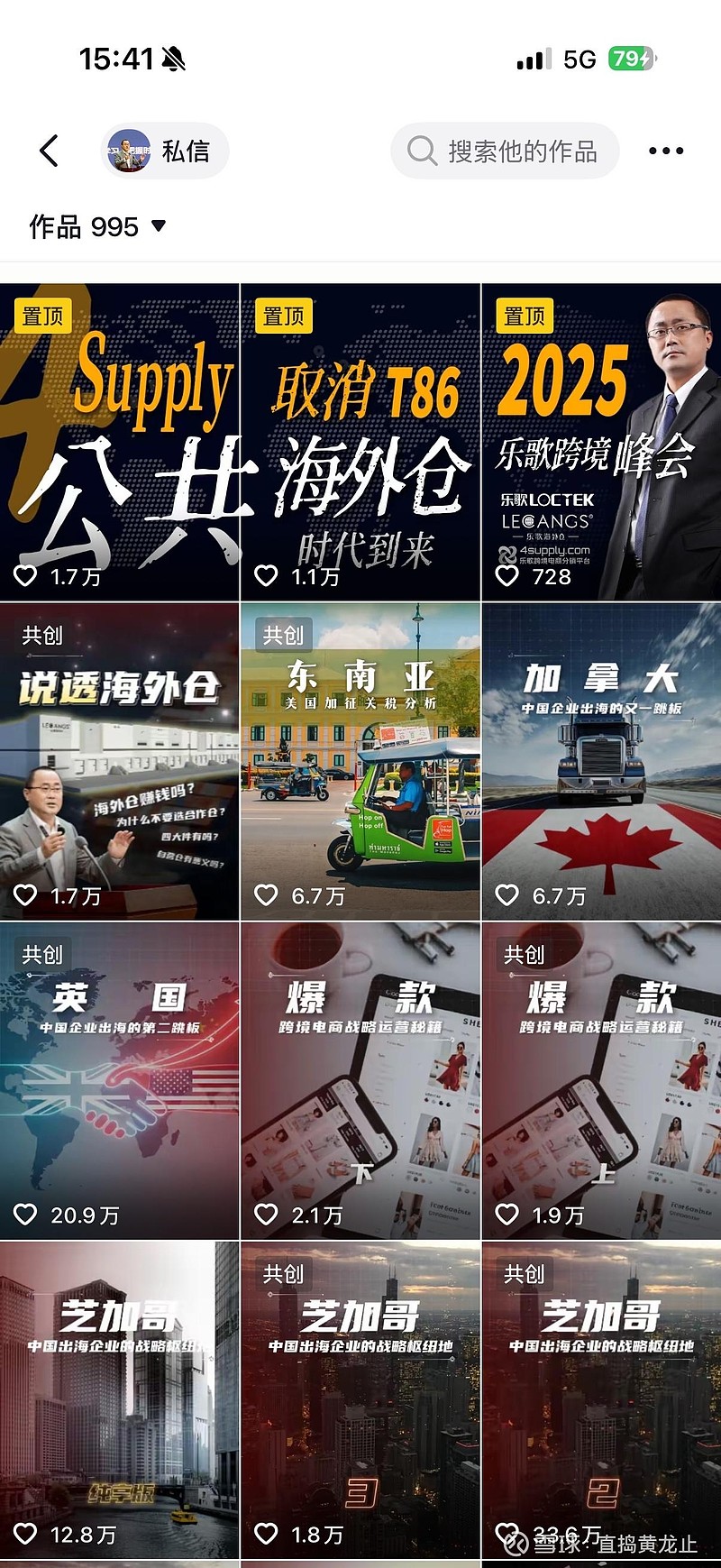Open the pinned 2025 乐歌跨境峰会 video

coord(601,442)
